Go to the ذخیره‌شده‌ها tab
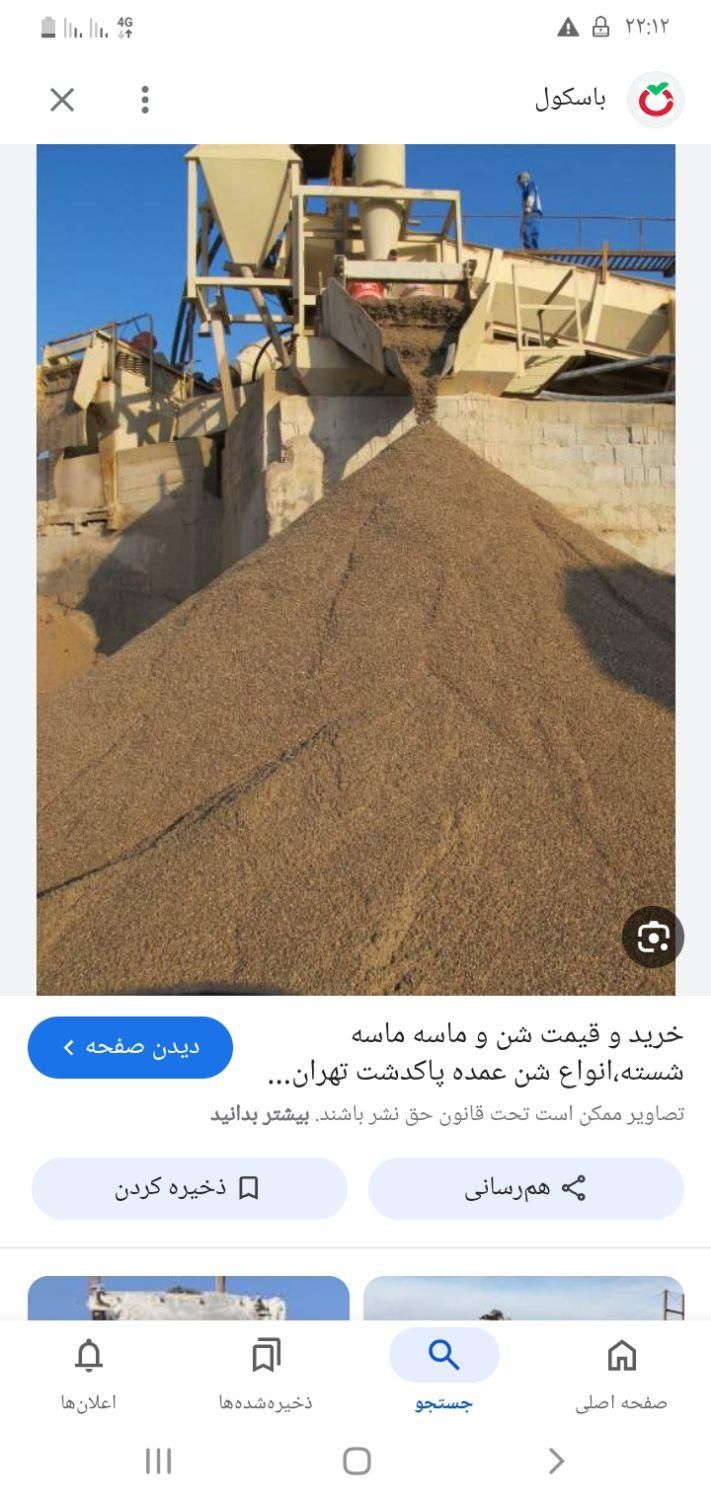 tap(266, 1372)
